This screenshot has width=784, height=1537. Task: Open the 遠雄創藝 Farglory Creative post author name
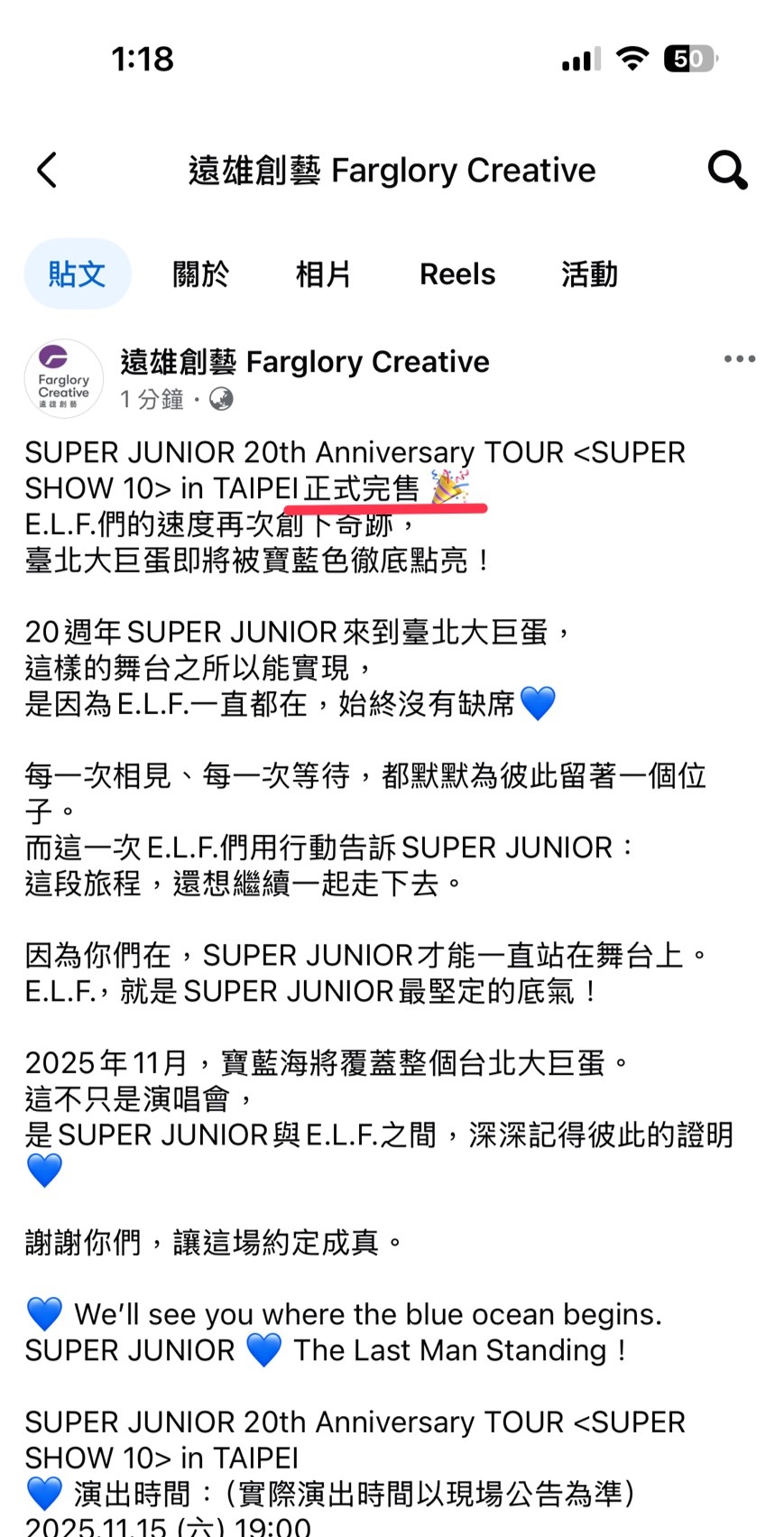(305, 362)
